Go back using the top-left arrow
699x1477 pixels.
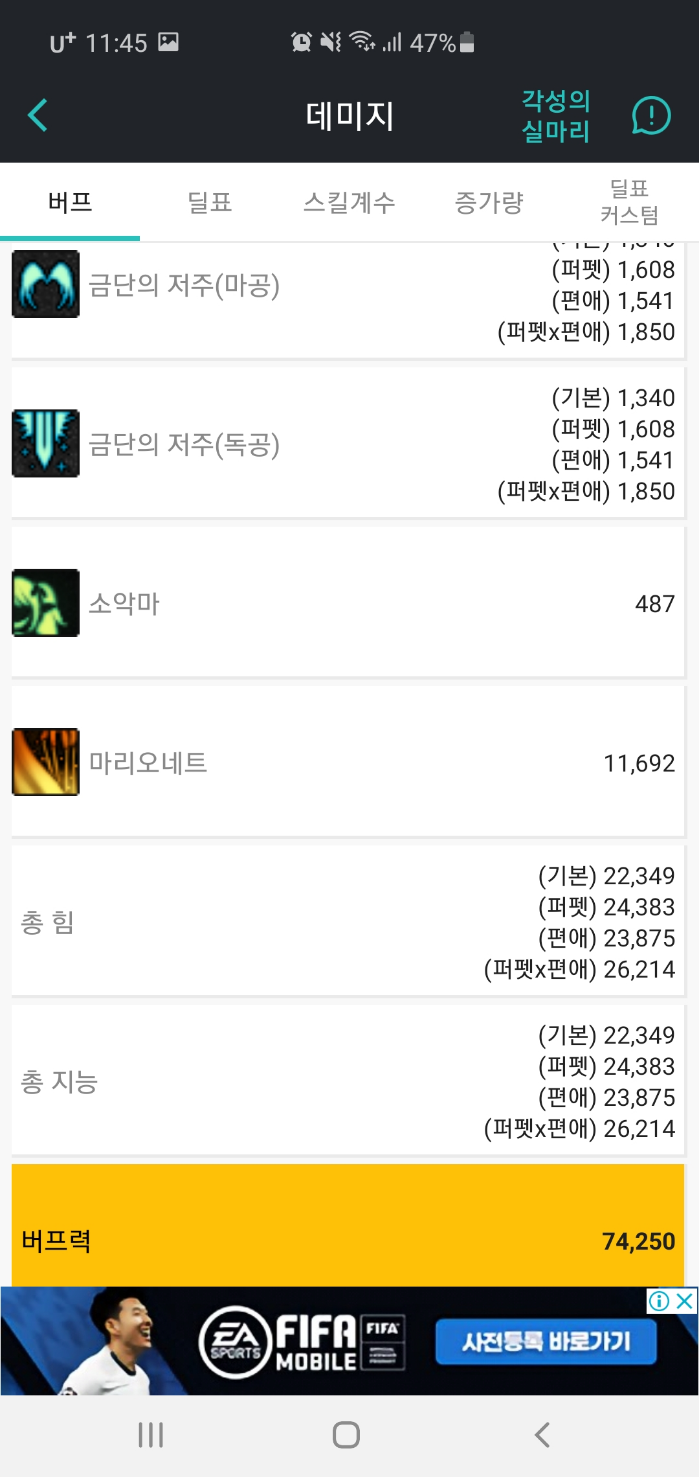pyautogui.click(x=37, y=116)
